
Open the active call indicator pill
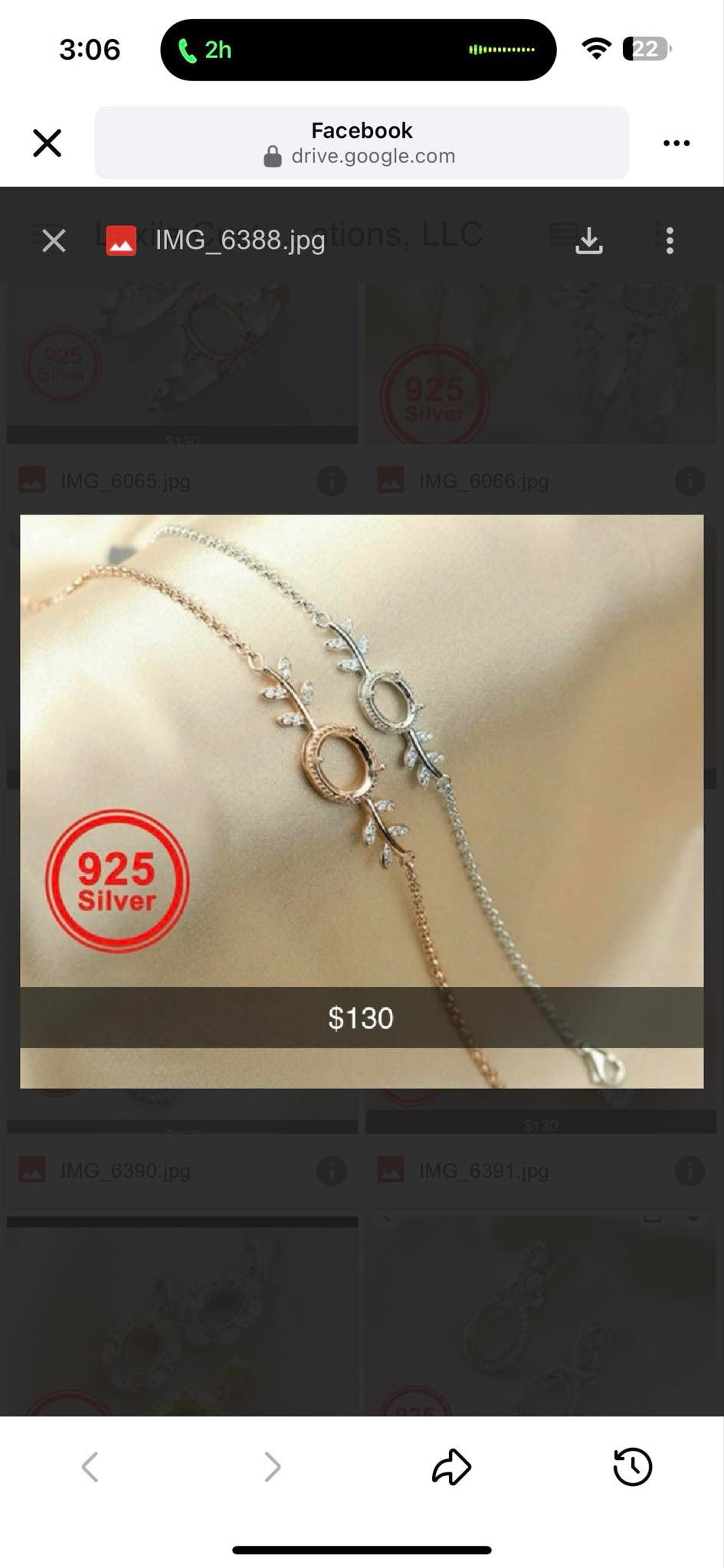click(358, 50)
